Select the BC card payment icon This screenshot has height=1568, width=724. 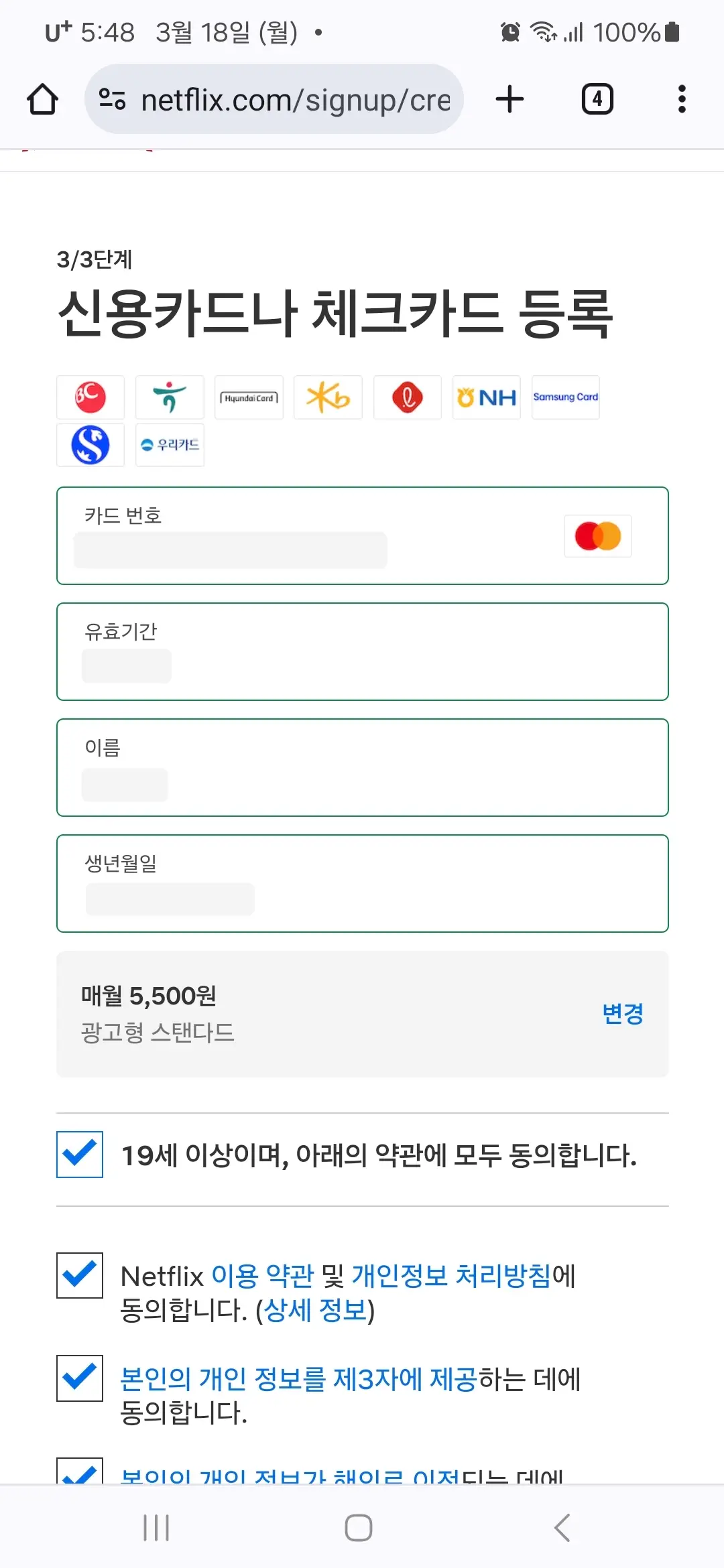(90, 397)
